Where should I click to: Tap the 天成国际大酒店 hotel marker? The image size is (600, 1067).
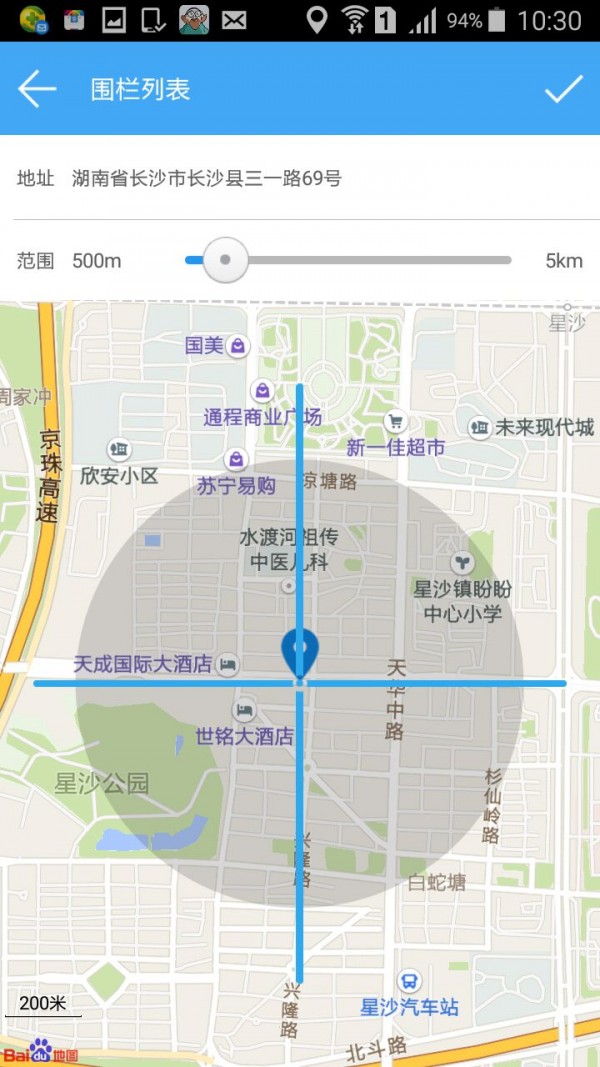click(x=229, y=663)
